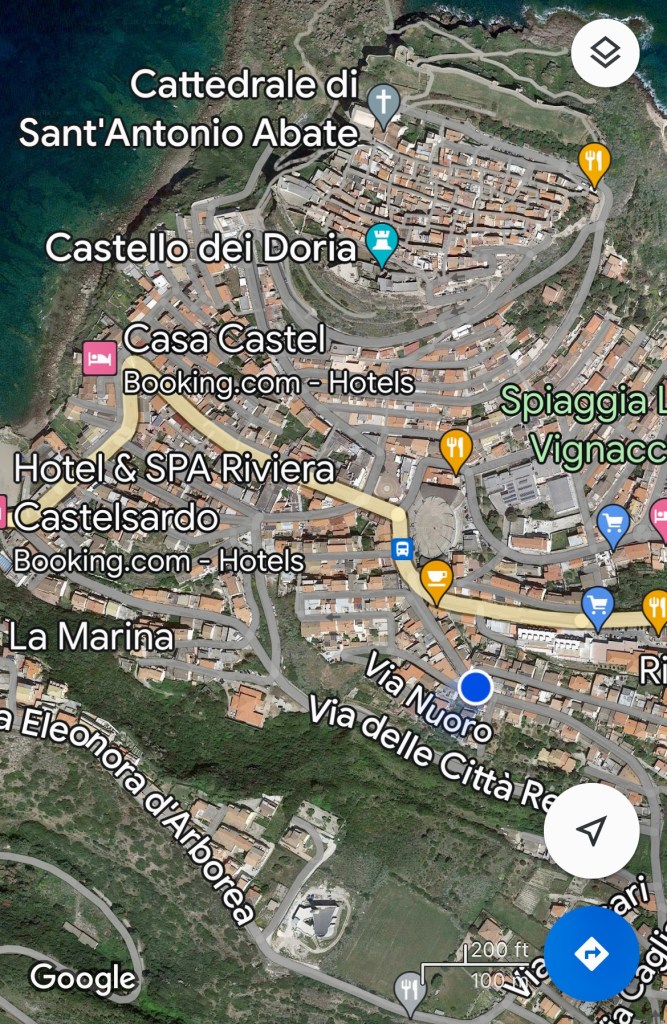Select restaurant pin near Castello dei Doria
This screenshot has height=1024, width=667.
tap(595, 161)
